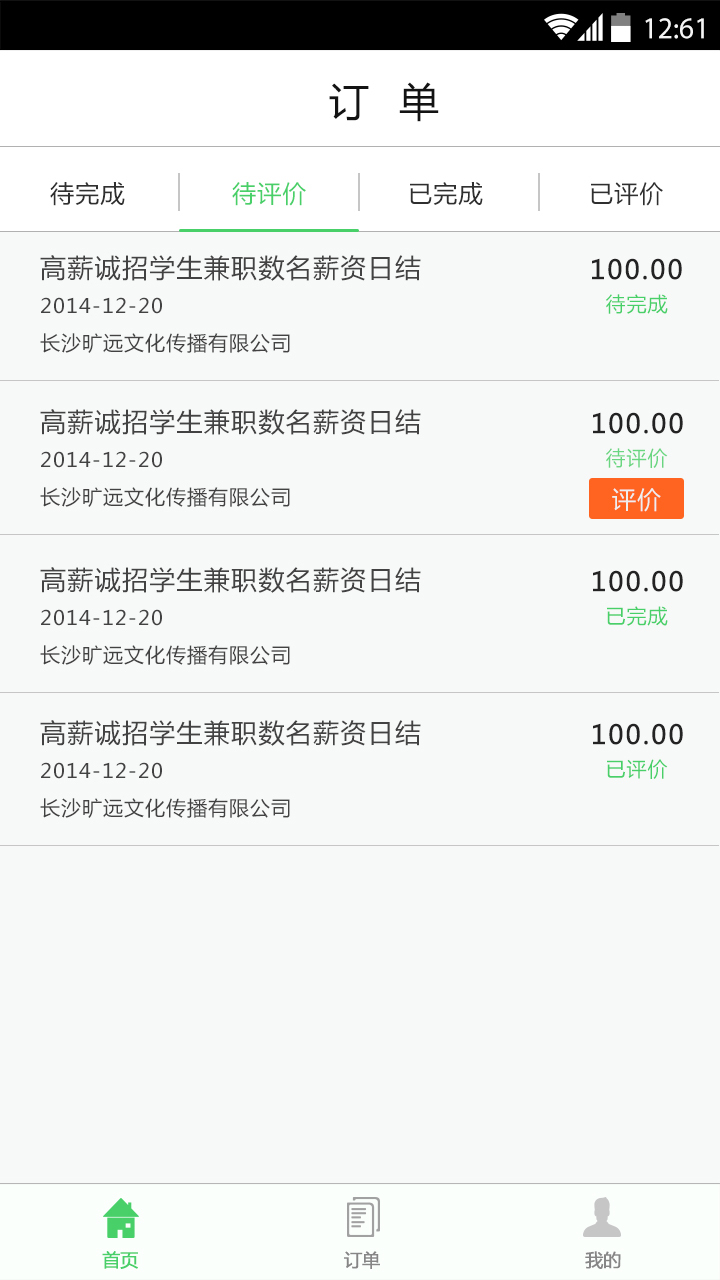Open the order marked 待完成
This screenshot has width=720, height=1280.
(360, 306)
